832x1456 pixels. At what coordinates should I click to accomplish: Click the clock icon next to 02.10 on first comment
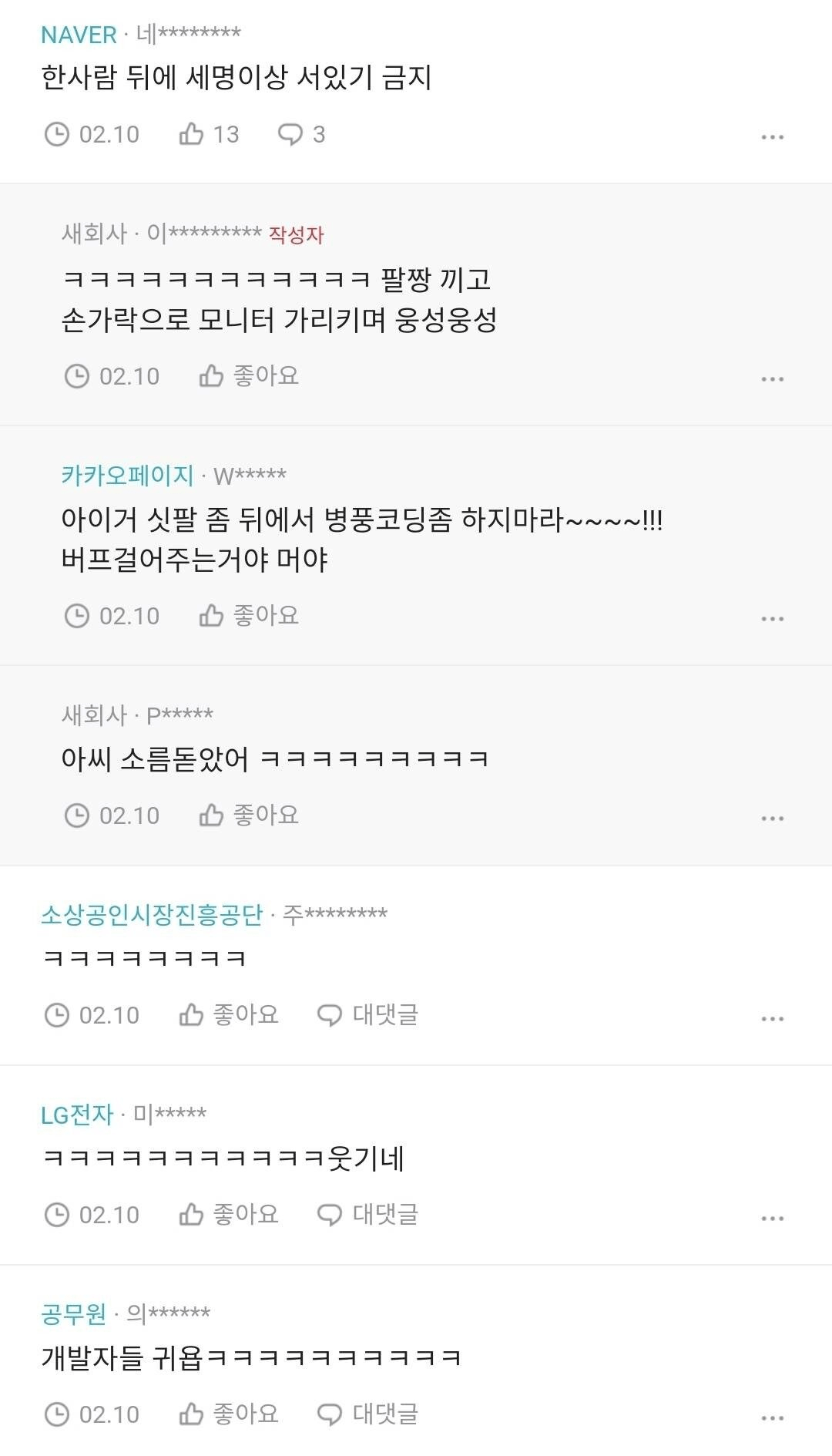click(x=55, y=133)
